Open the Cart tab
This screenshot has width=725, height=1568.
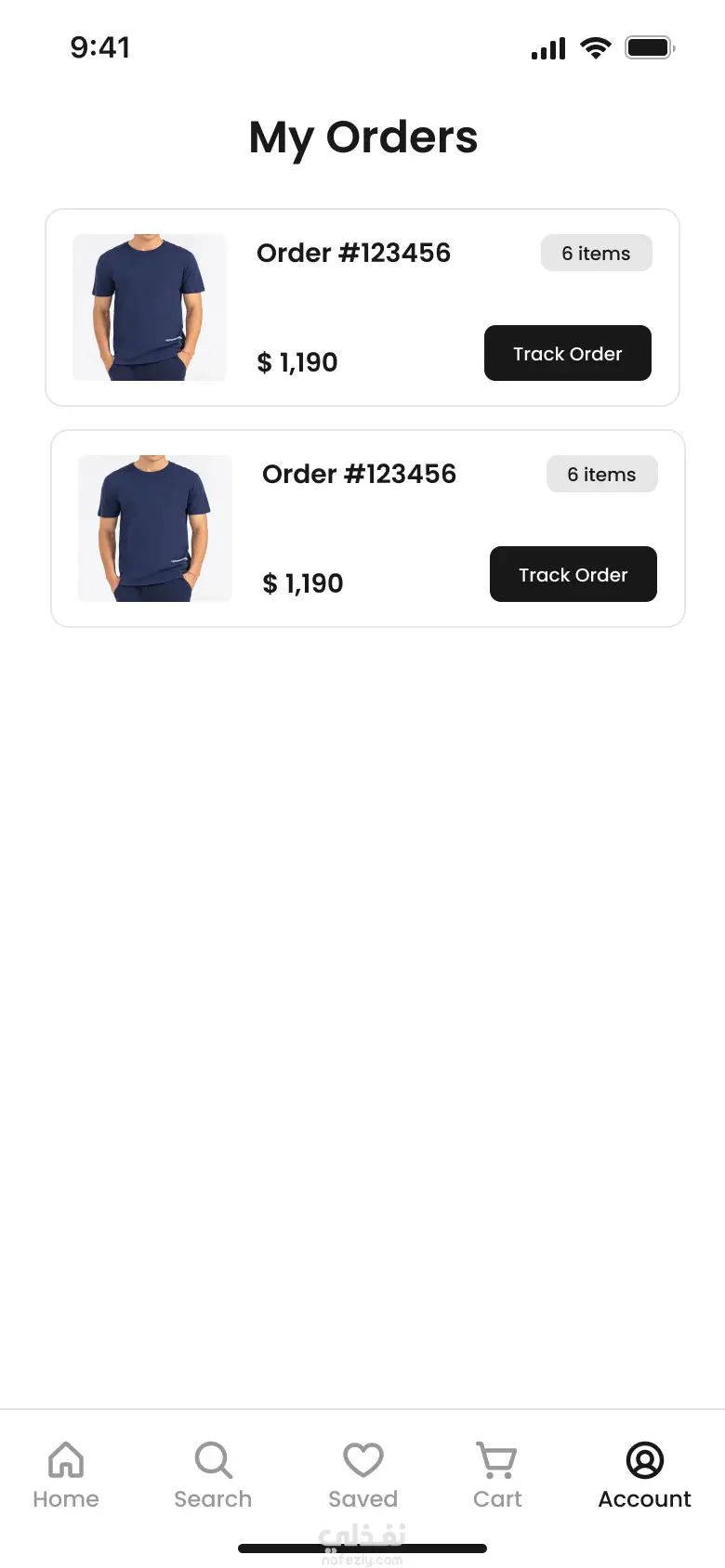[497, 1474]
